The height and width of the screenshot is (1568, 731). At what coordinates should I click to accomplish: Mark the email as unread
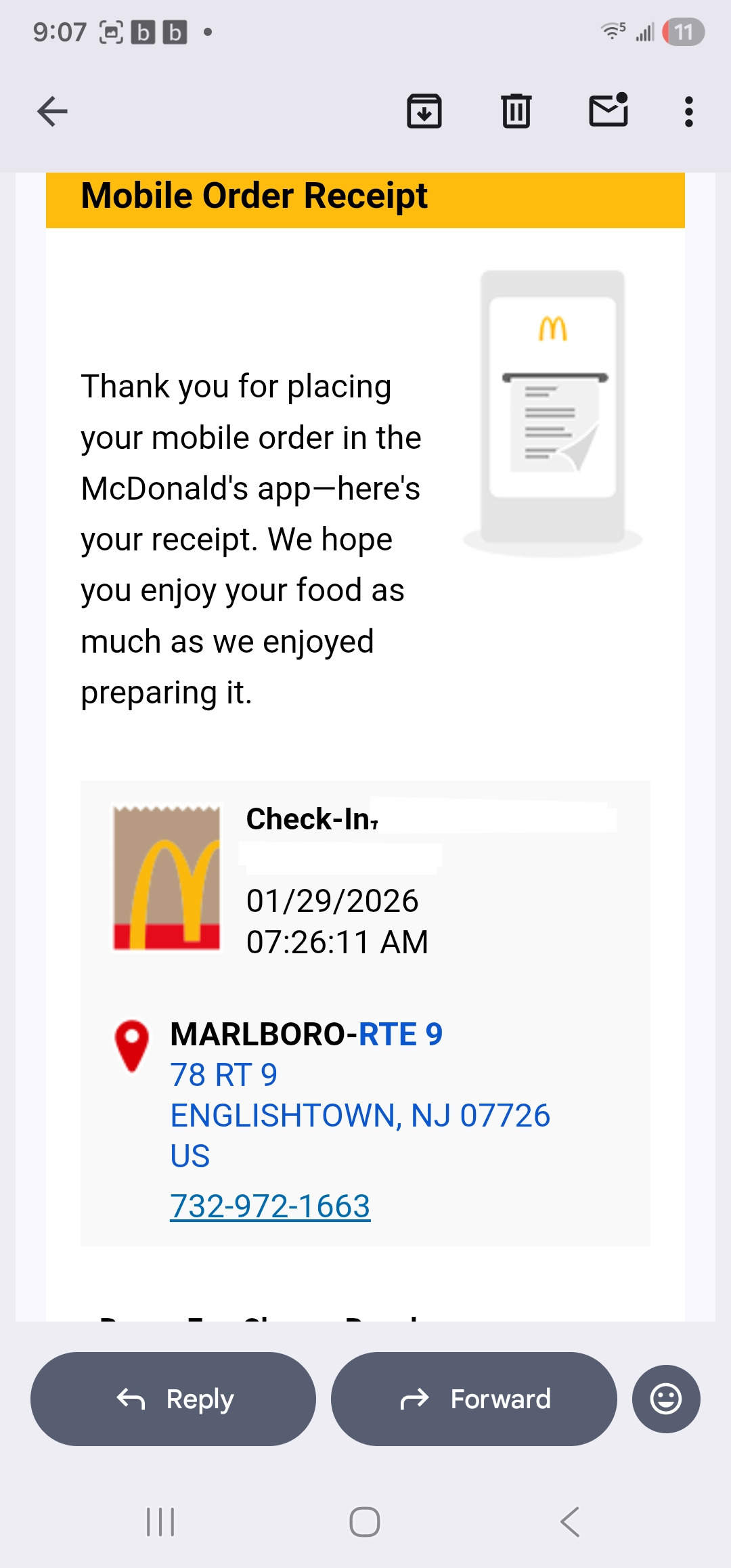click(x=608, y=110)
